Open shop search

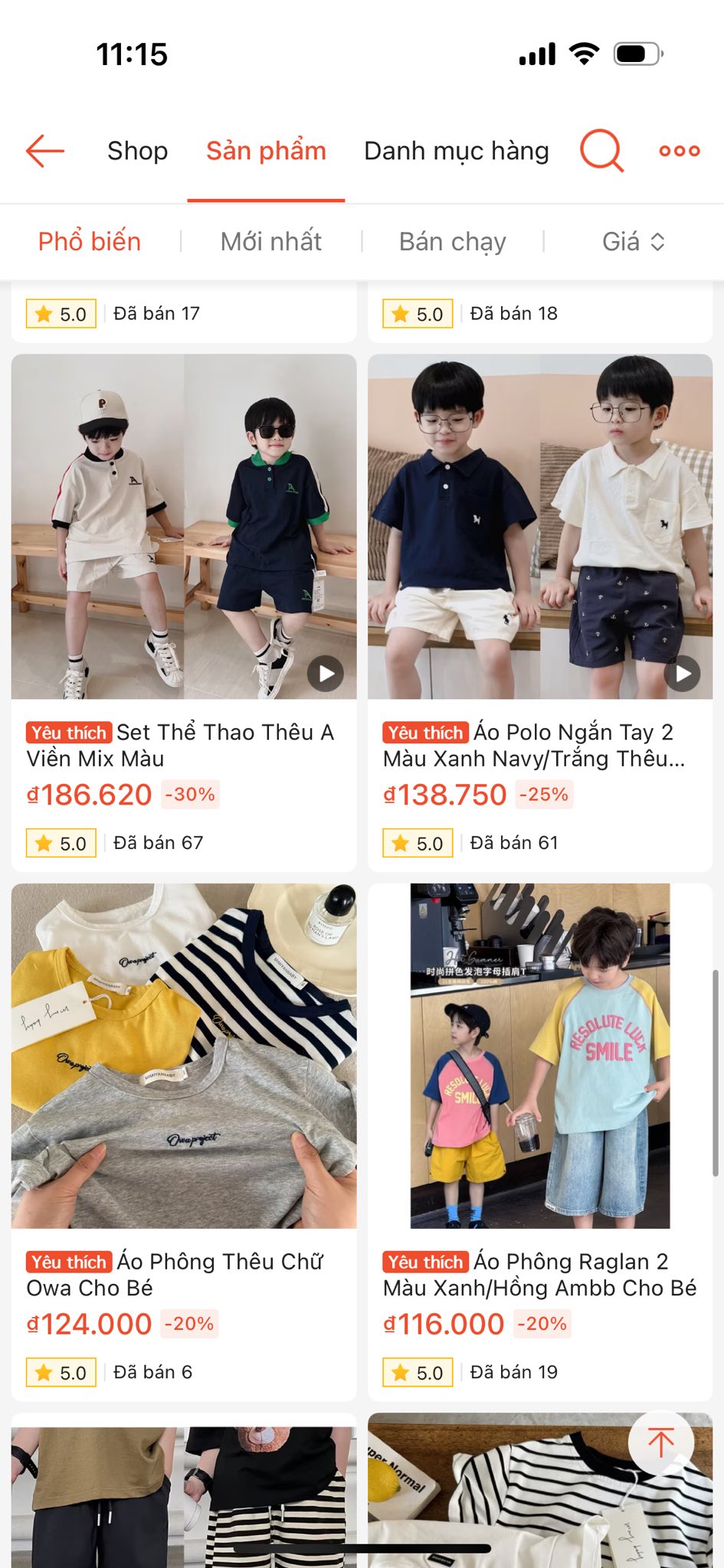pyautogui.click(x=601, y=151)
